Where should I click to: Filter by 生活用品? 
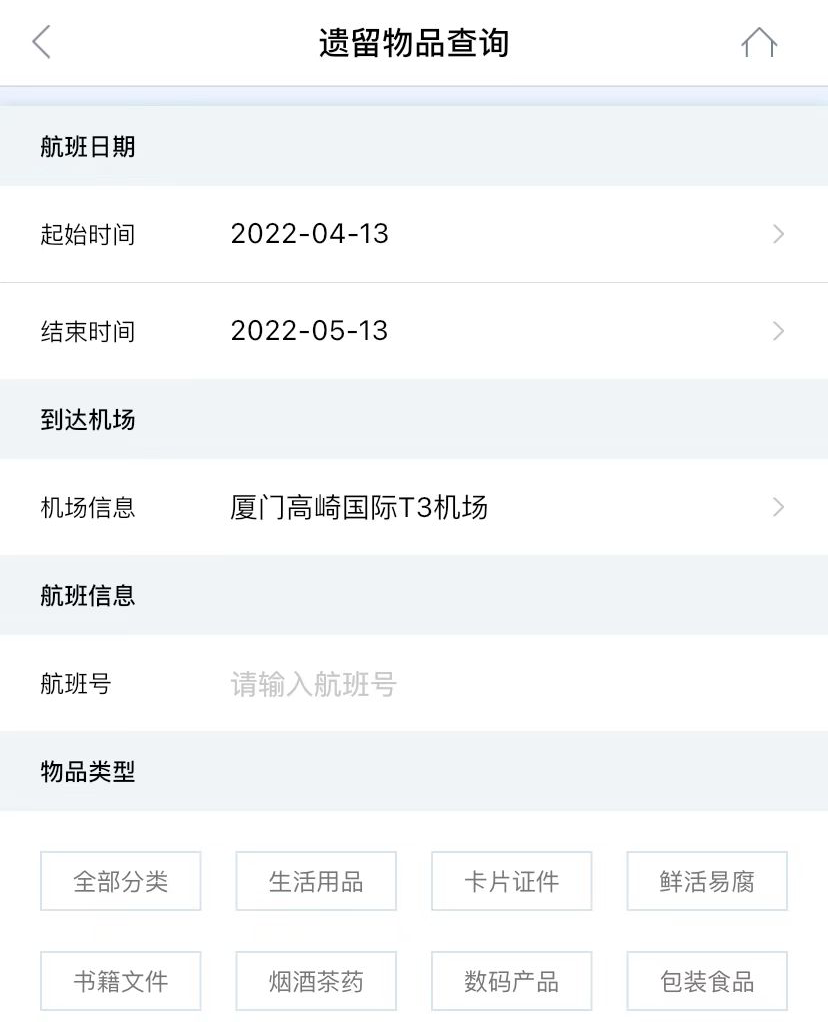click(x=316, y=881)
